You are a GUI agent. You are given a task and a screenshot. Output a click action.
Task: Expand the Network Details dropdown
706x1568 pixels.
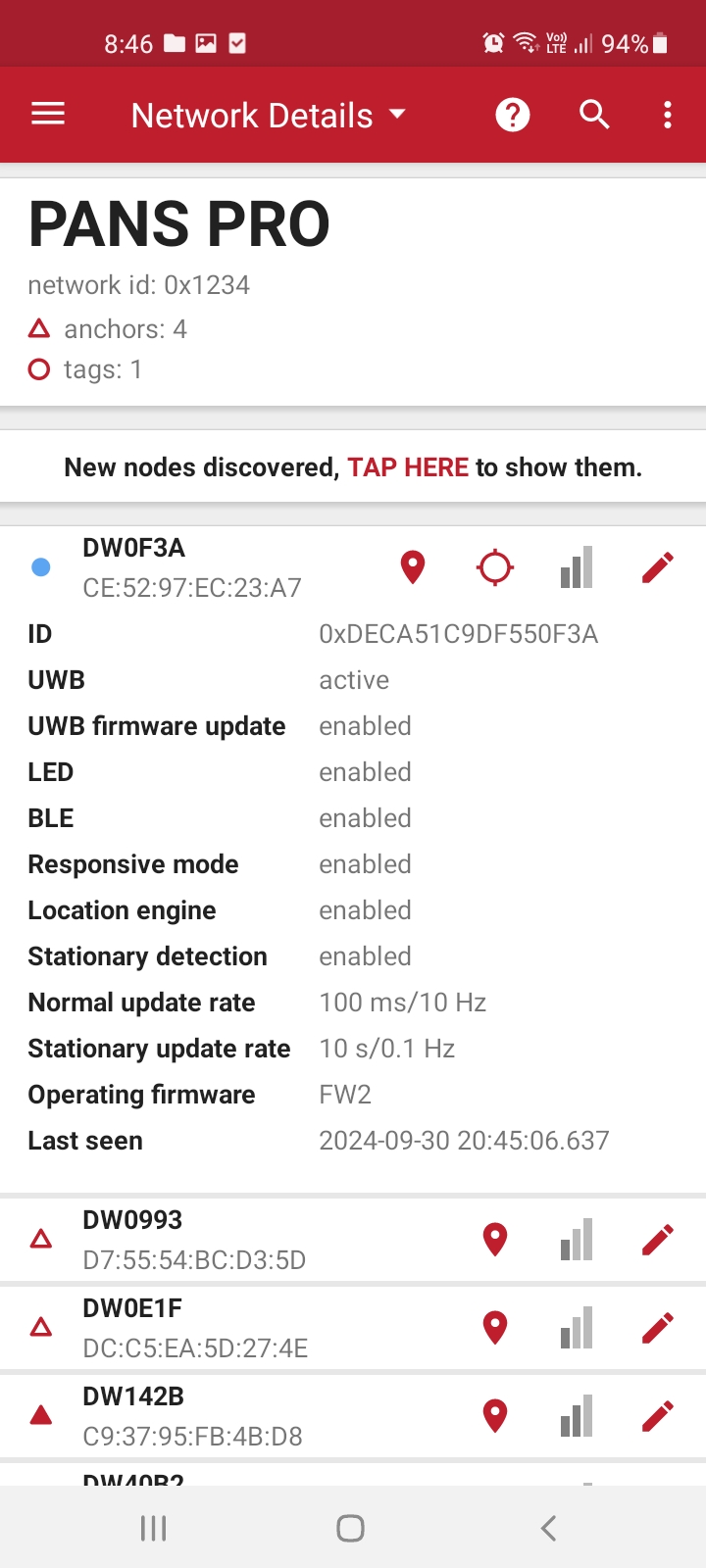click(269, 116)
